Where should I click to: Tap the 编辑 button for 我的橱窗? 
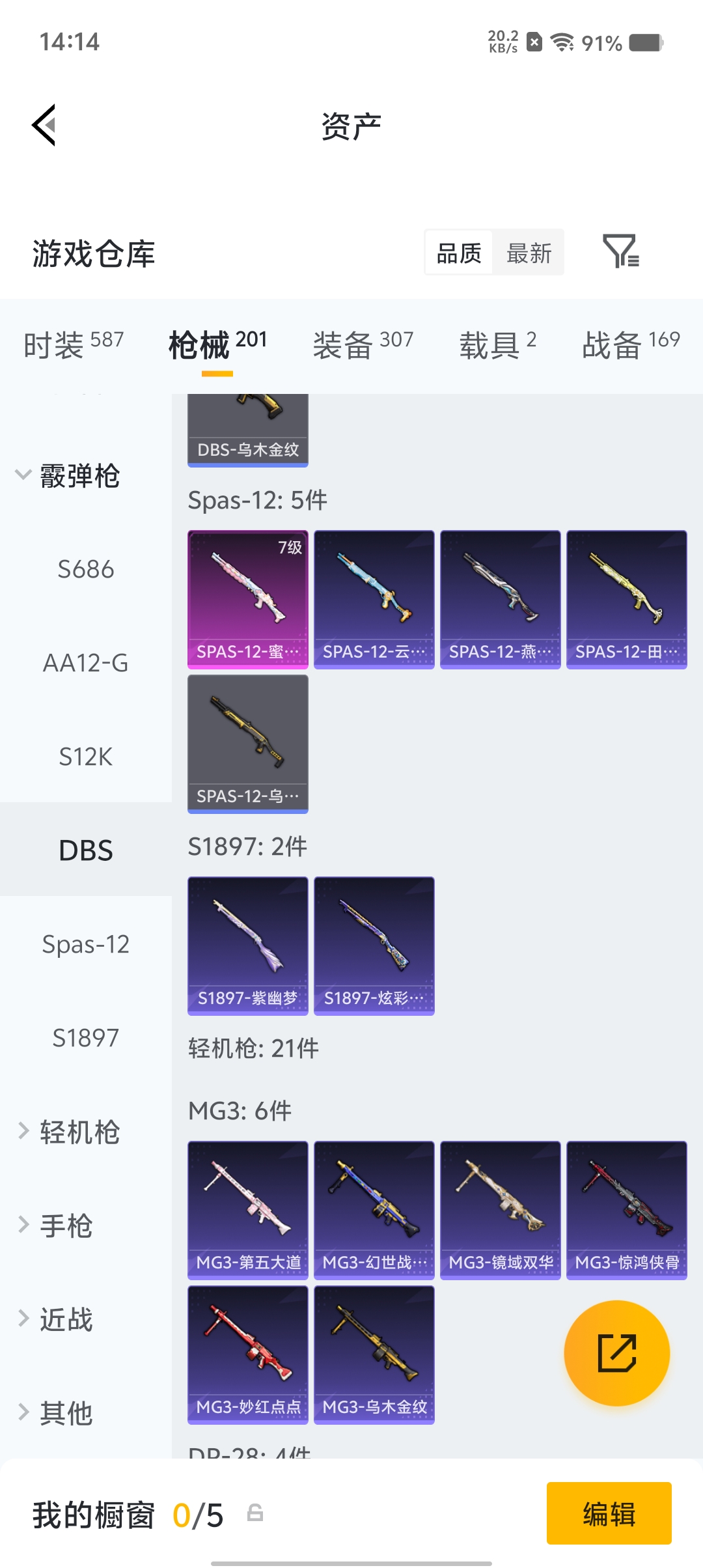point(609,1513)
